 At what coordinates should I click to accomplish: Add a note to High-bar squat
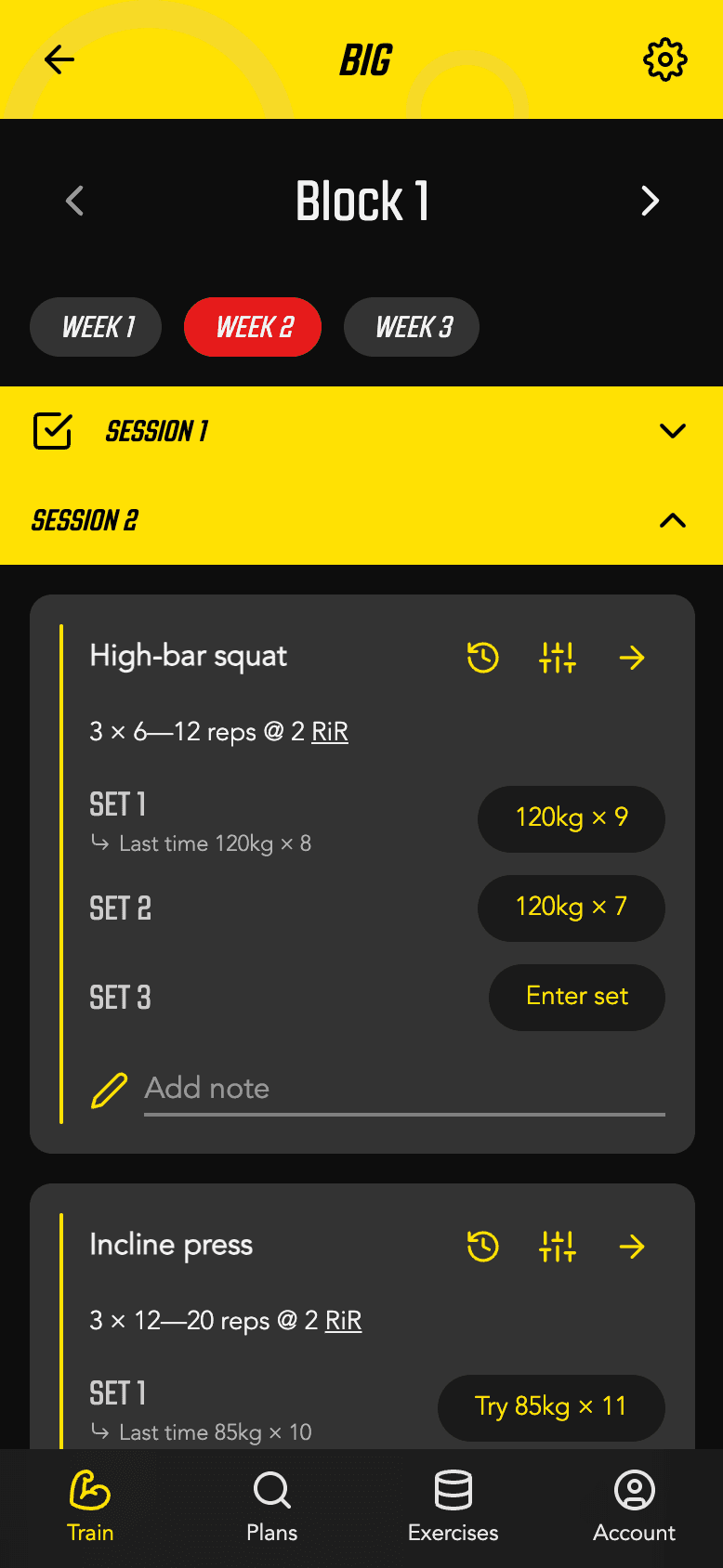pyautogui.click(x=404, y=1088)
